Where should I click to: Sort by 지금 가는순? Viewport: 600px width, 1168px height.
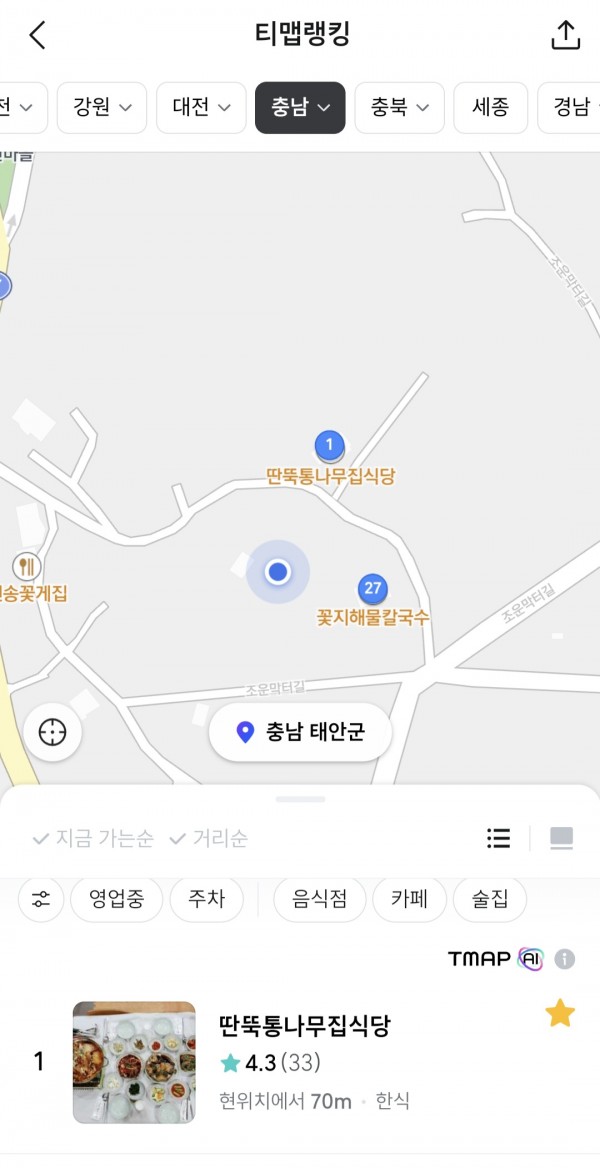93,839
